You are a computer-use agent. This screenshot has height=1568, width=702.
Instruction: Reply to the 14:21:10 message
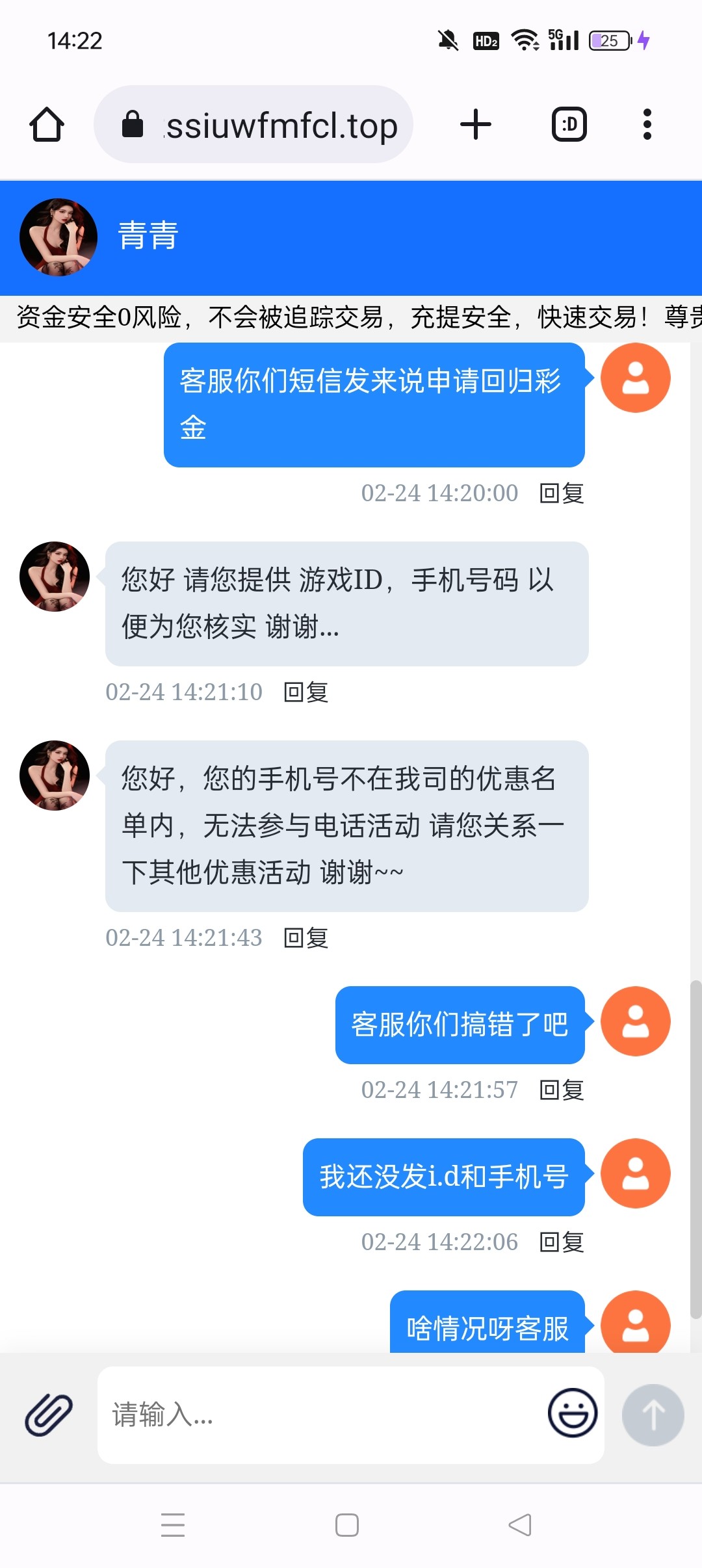(305, 692)
